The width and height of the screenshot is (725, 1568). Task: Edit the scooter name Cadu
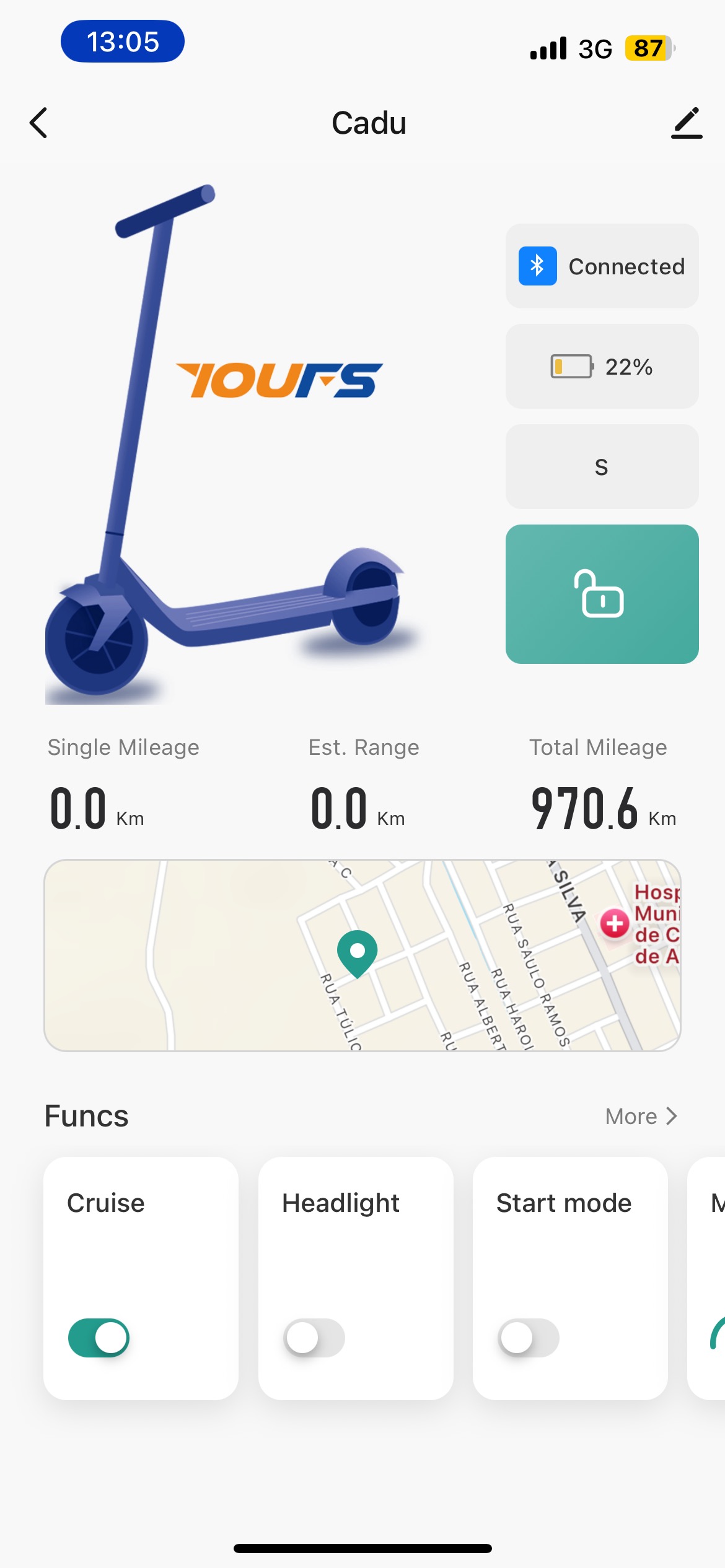click(x=687, y=123)
